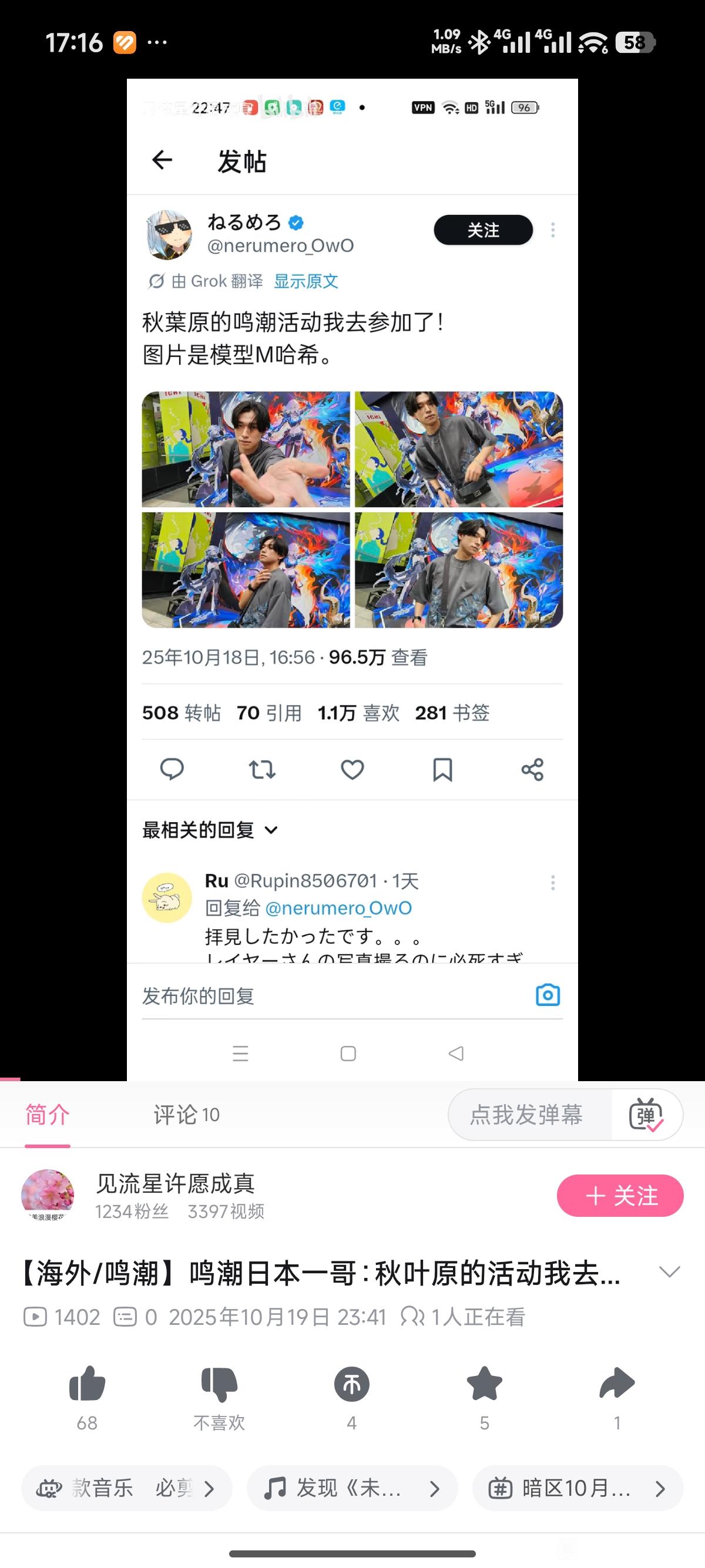
Task: Follow the uploader with the pink 关注 button
Action: (620, 1196)
